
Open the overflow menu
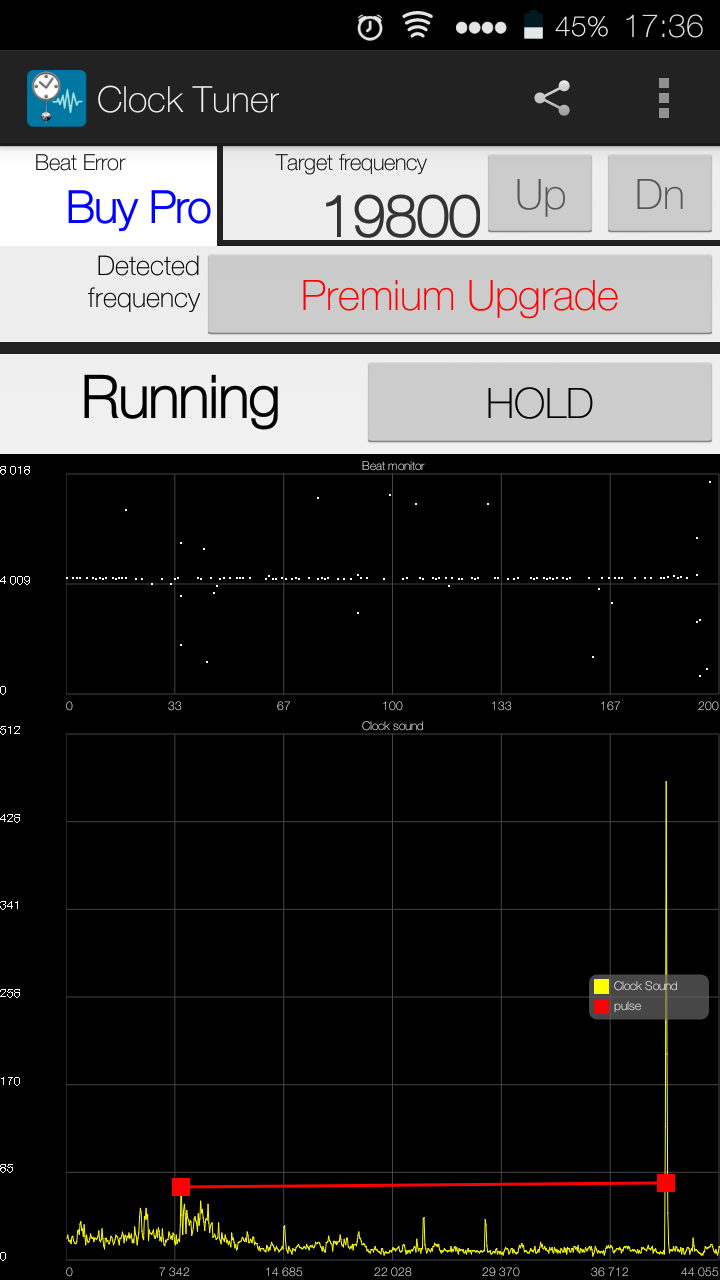click(x=664, y=99)
